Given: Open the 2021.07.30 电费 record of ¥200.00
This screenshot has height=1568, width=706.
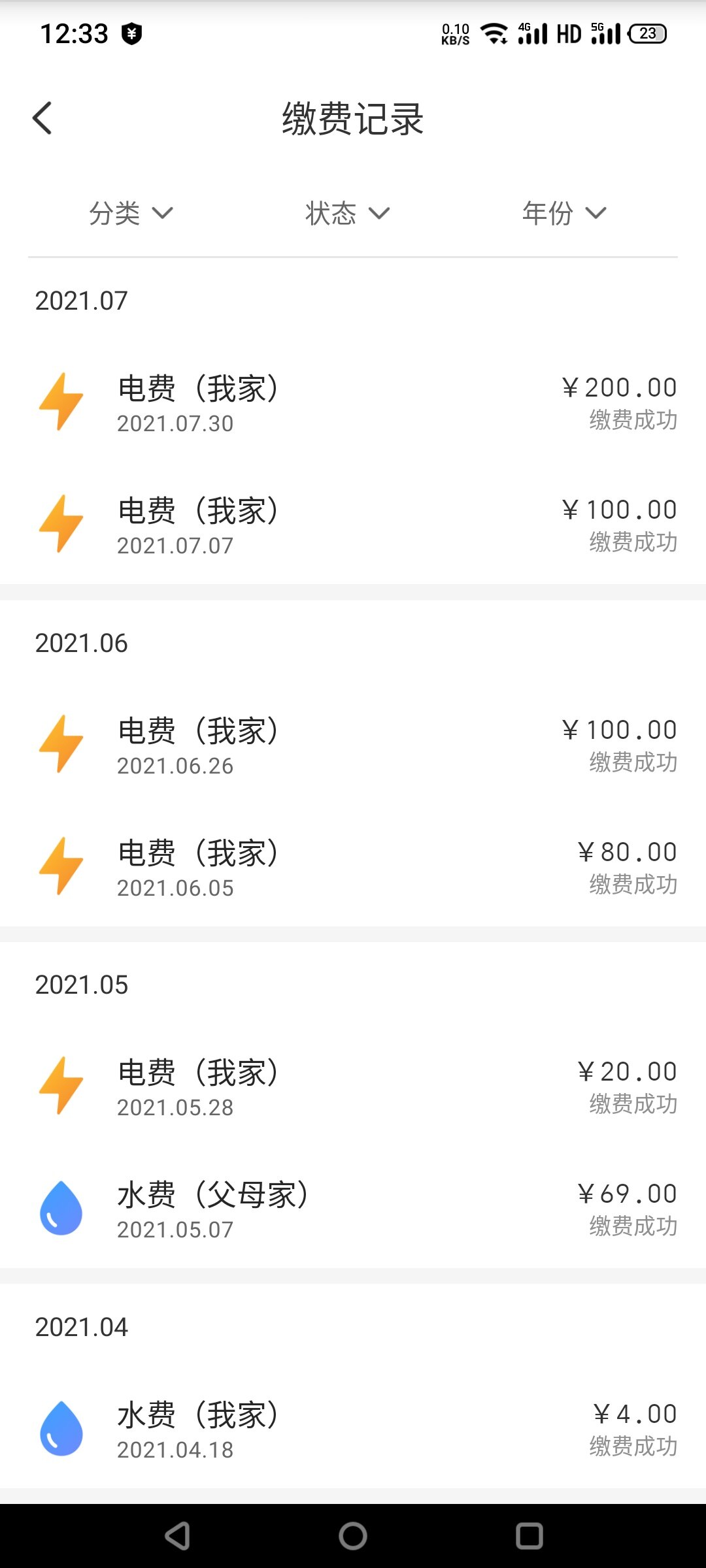Looking at the screenshot, I should pos(353,402).
